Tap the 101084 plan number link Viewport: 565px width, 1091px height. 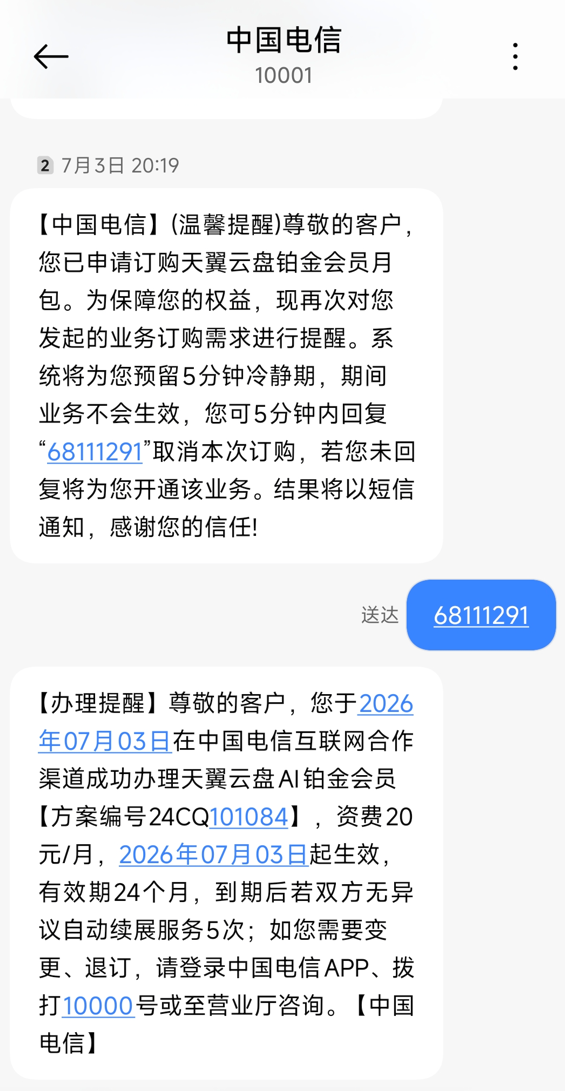coord(249,817)
